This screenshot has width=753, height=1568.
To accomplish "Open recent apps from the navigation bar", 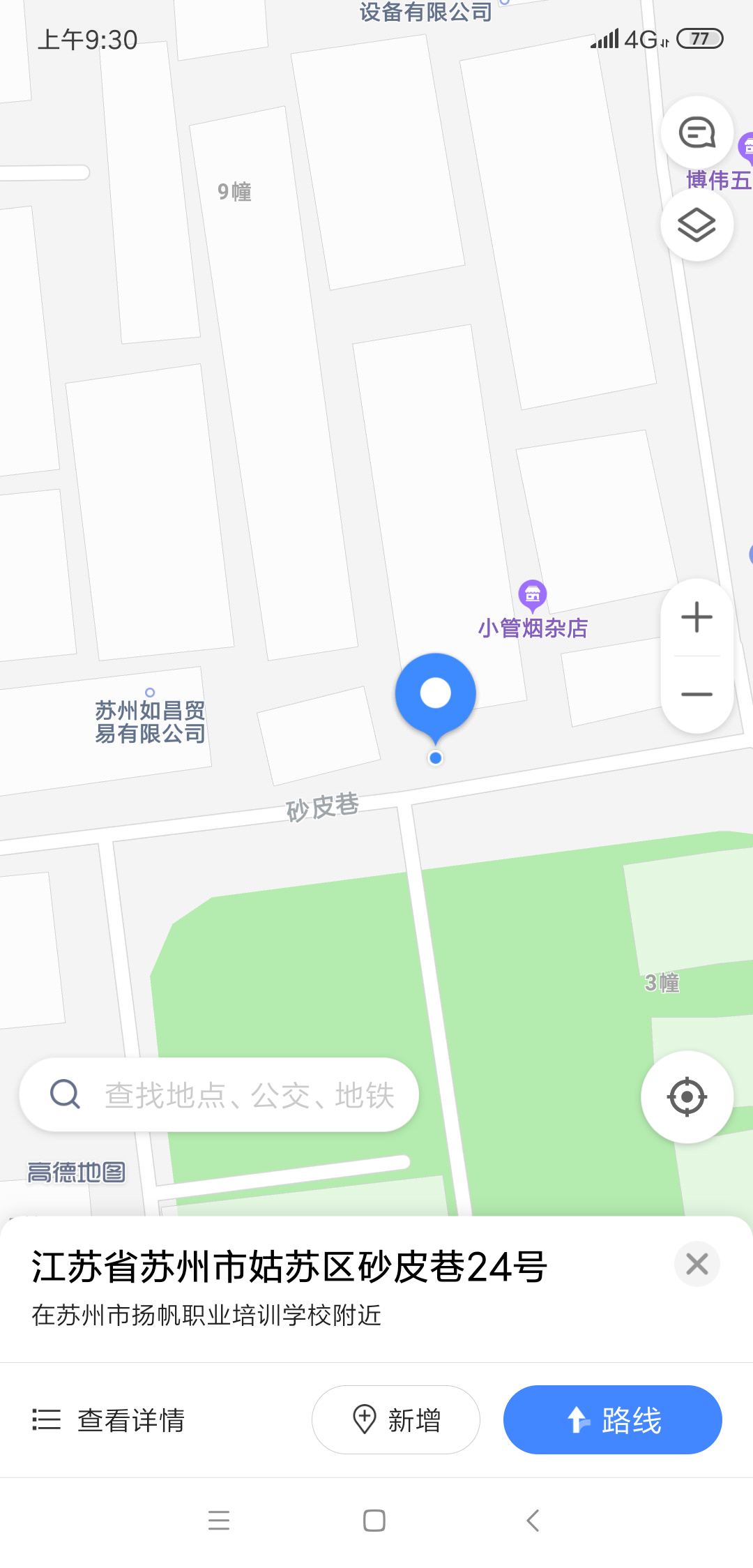I will pyautogui.click(x=220, y=1521).
